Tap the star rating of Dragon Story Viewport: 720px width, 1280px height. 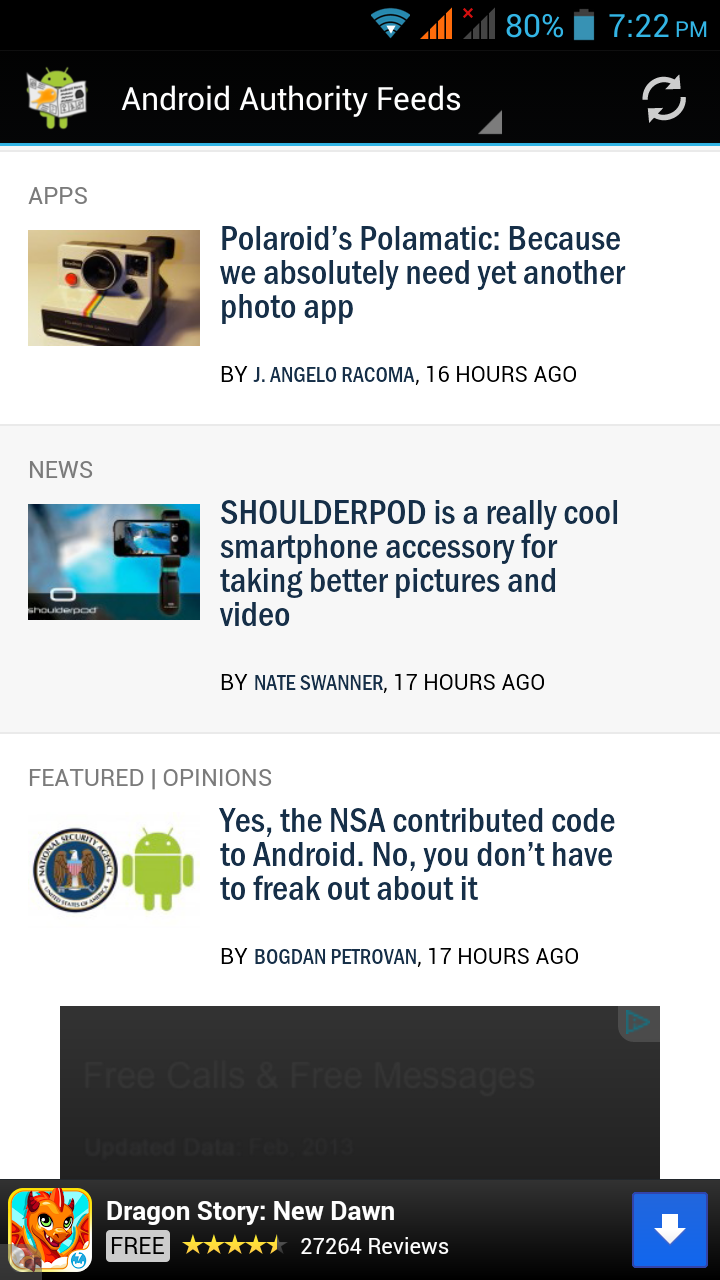232,1246
